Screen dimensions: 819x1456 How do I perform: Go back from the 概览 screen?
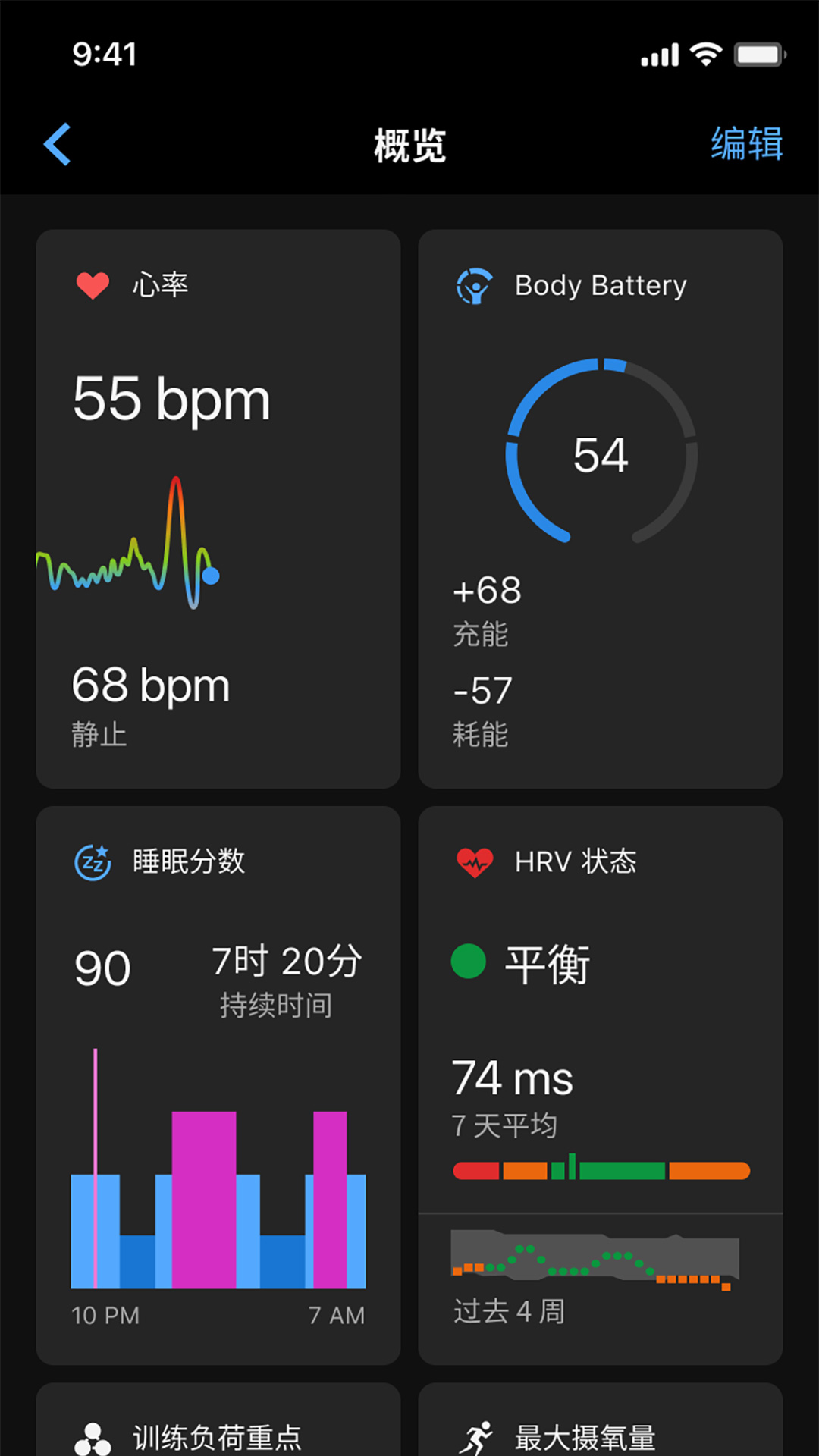pyautogui.click(x=58, y=144)
